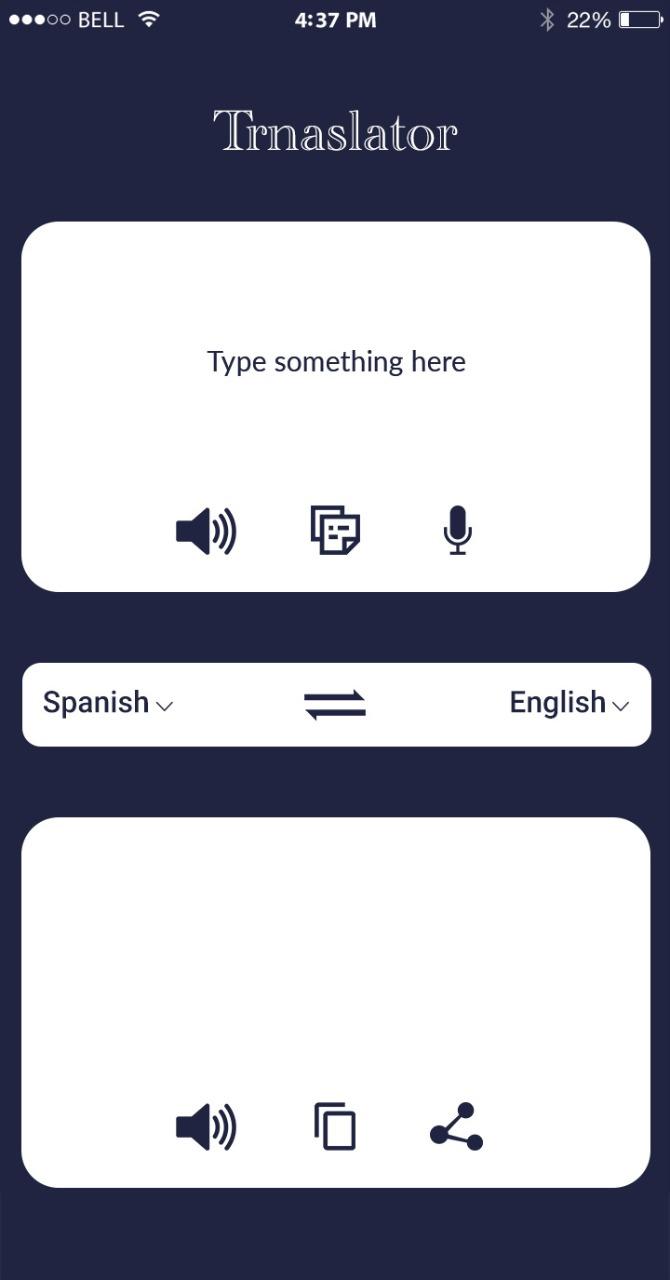Tap the paste notes icon in the input card
This screenshot has height=1280, width=670.
335,530
